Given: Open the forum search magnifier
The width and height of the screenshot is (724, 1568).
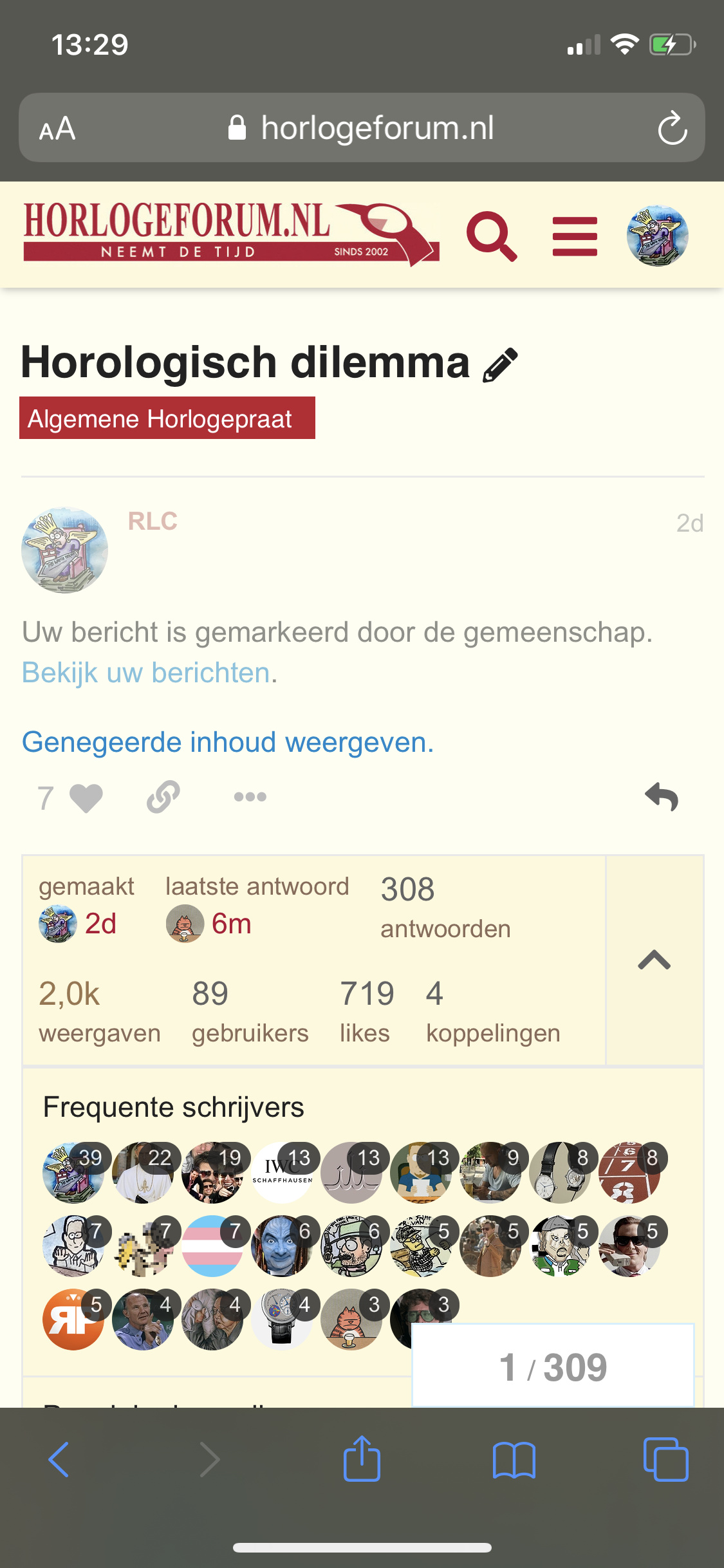Looking at the screenshot, I should [492, 236].
